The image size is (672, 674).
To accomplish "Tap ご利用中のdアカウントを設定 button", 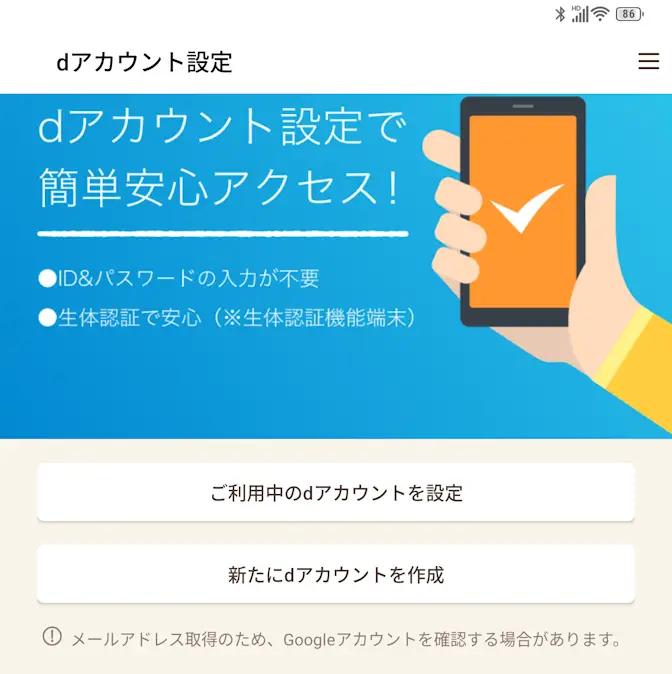I will (x=336, y=492).
